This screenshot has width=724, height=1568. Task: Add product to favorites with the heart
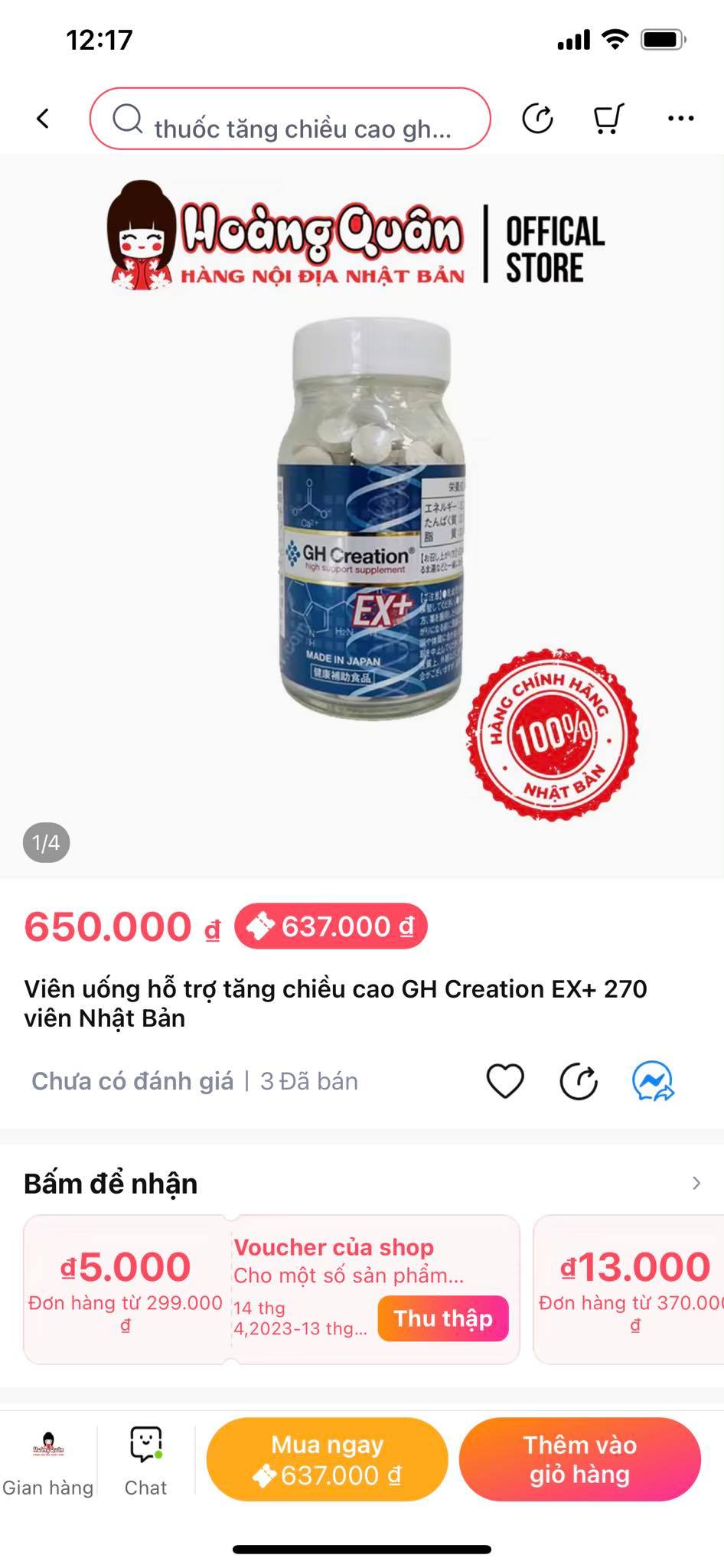click(505, 1081)
